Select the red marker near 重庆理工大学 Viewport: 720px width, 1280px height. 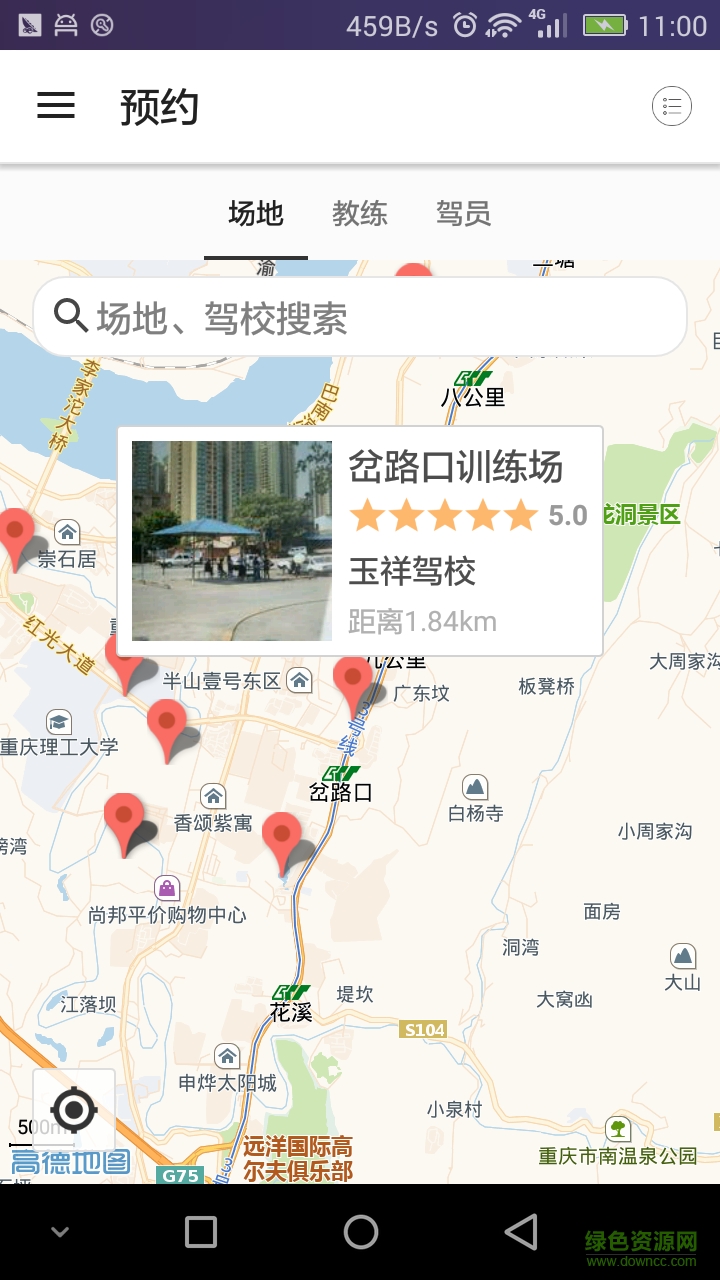pyautogui.click(x=168, y=720)
